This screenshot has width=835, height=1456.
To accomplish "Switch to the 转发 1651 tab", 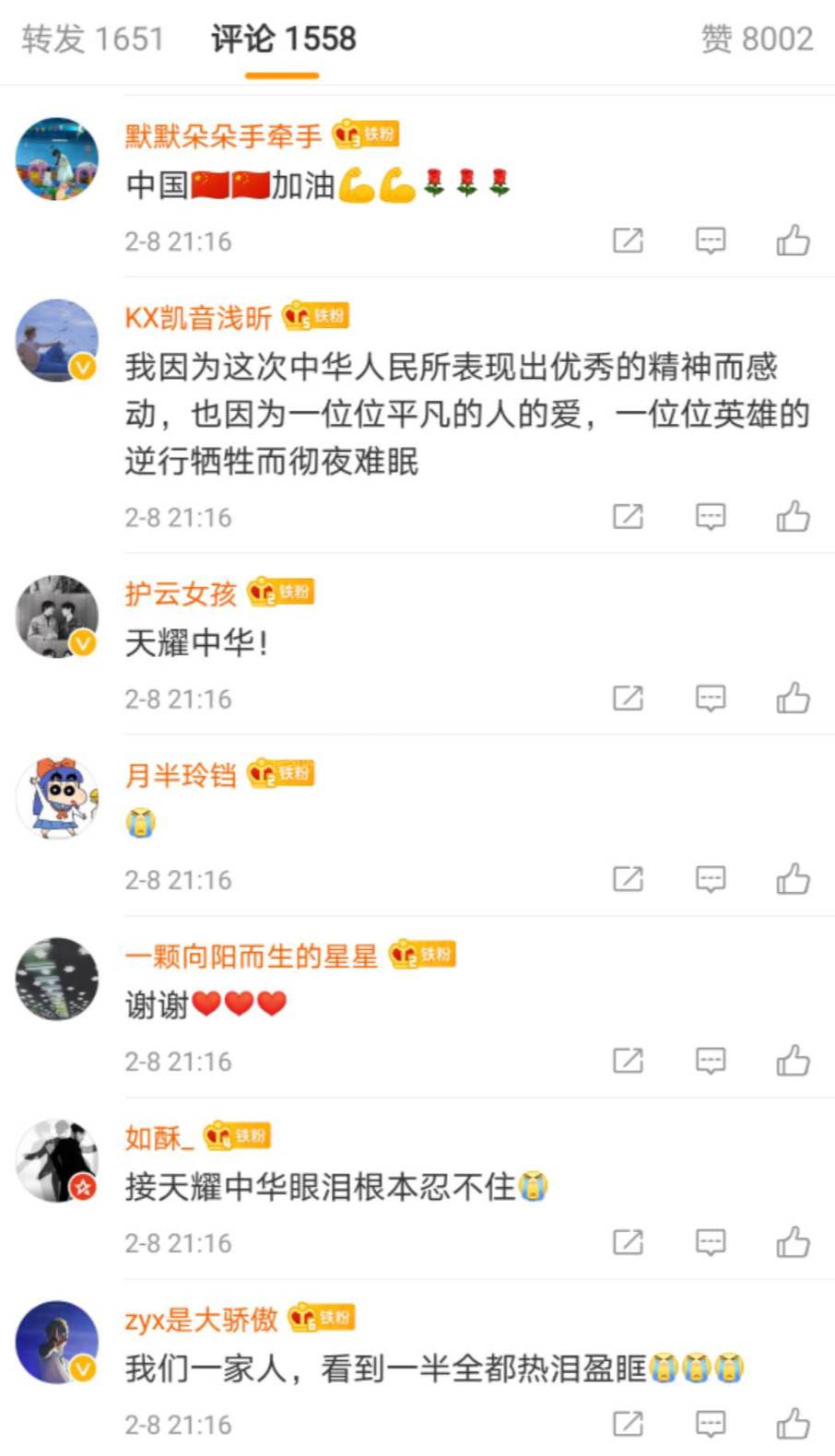I will tap(92, 40).
